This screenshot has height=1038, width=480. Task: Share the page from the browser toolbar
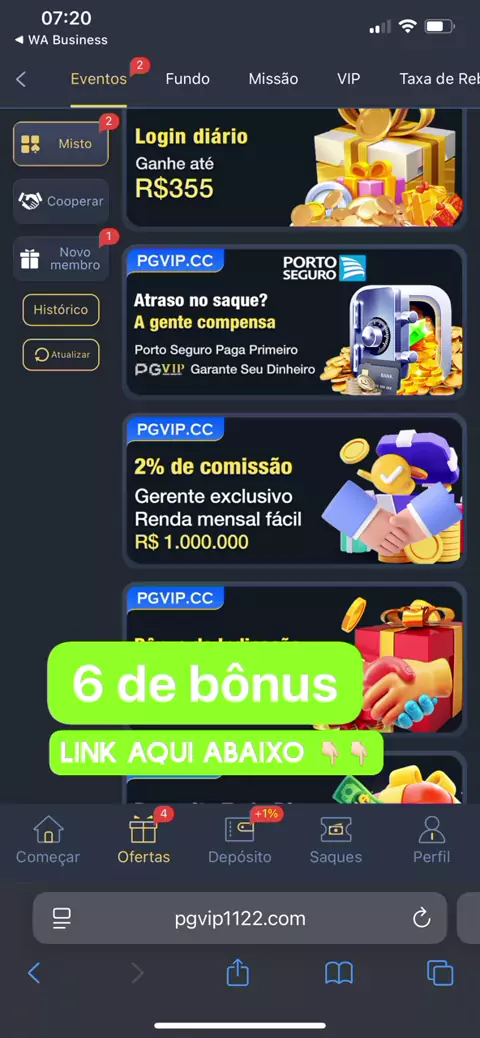[238, 972]
